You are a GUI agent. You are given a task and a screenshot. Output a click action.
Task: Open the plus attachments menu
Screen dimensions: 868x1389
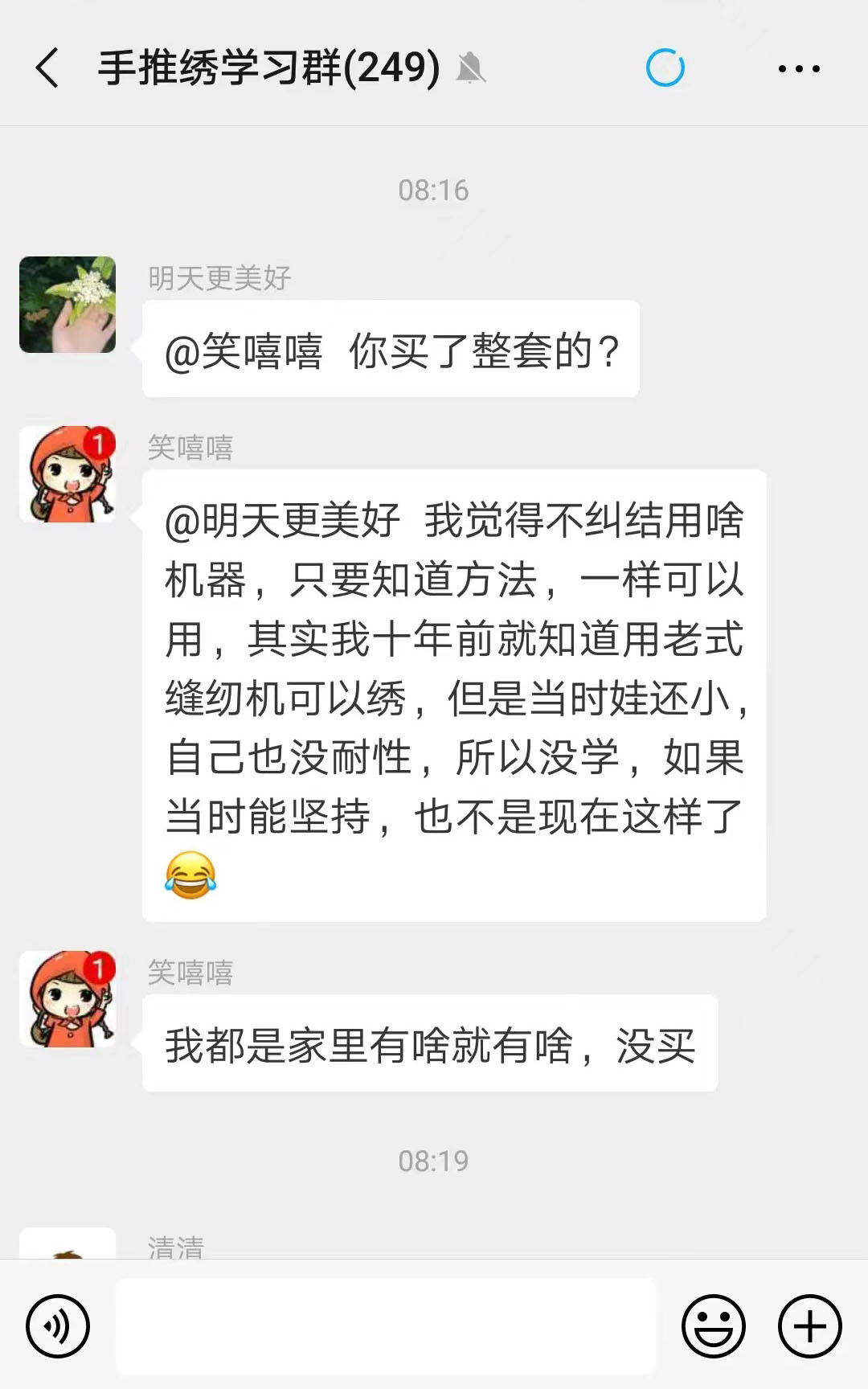pyautogui.click(x=809, y=1326)
